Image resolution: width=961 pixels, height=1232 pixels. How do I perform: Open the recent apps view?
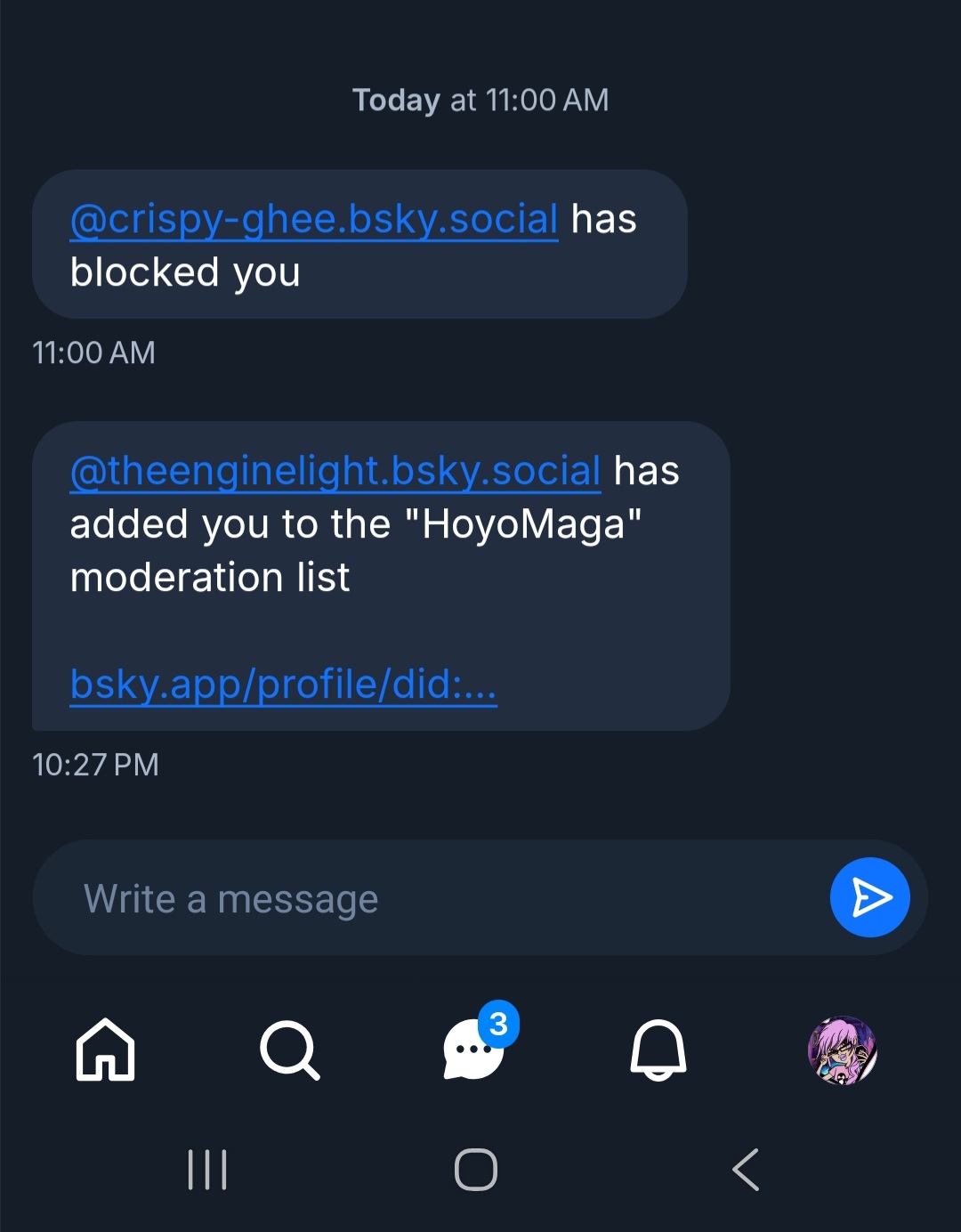[207, 1170]
